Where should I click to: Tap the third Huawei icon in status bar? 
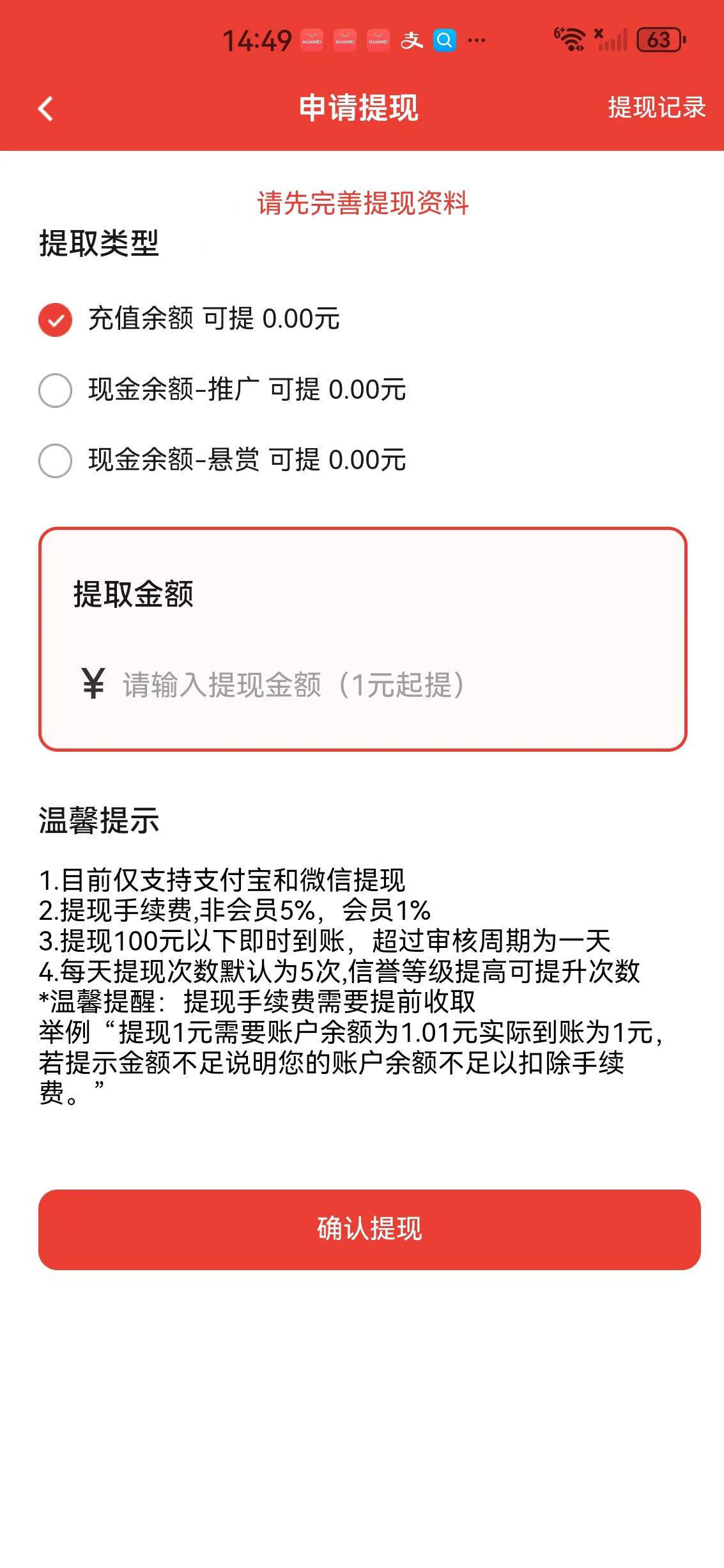coord(378,40)
